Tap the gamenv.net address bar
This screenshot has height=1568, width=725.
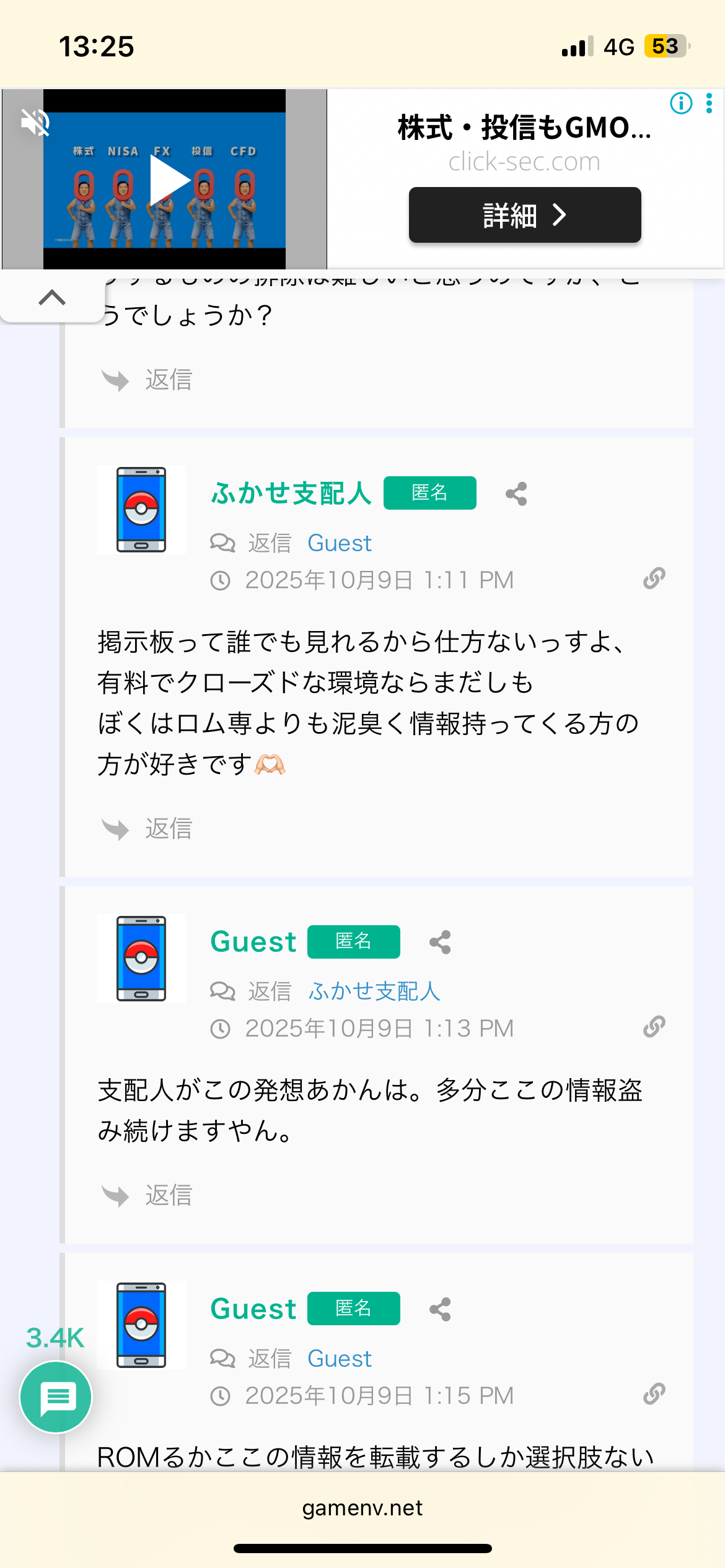click(x=362, y=1507)
